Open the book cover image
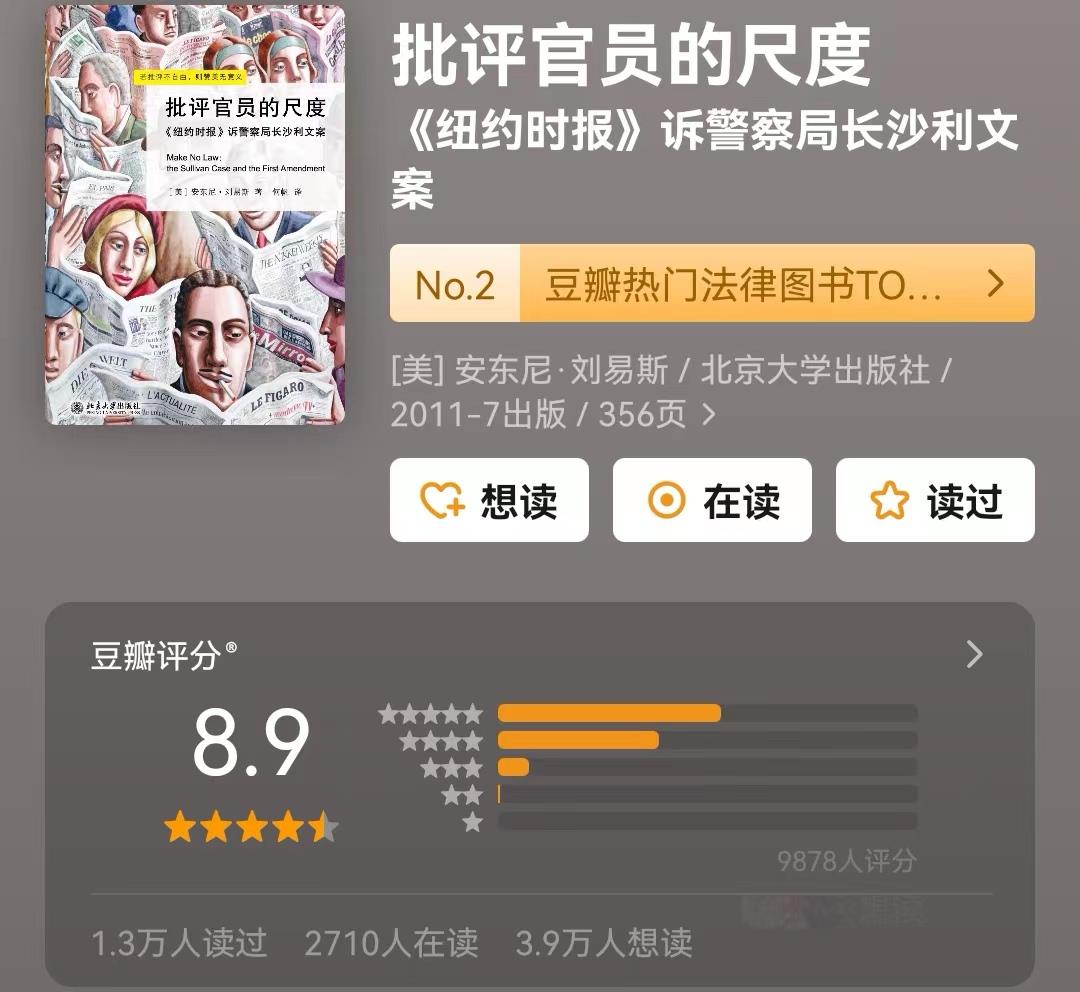 click(195, 215)
